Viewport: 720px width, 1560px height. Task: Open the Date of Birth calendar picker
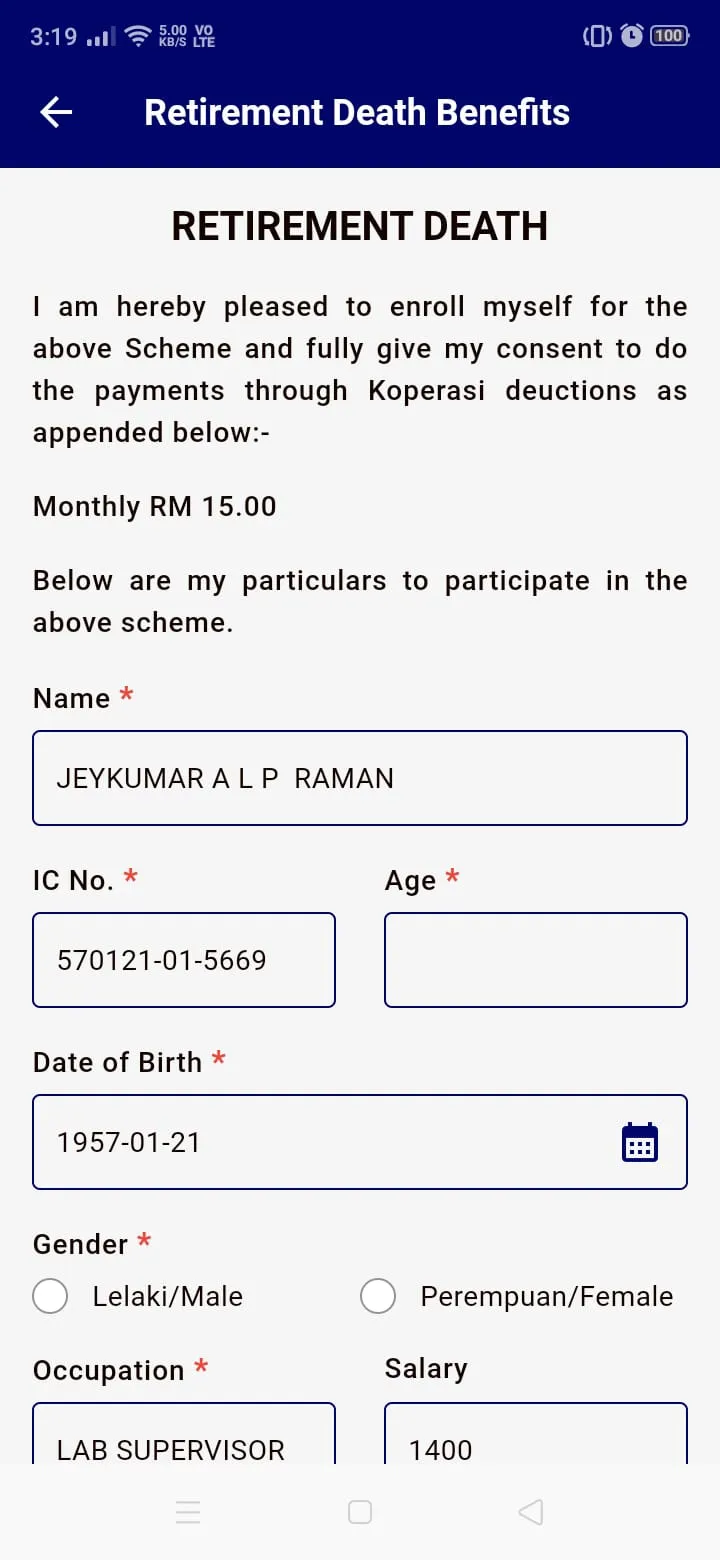(x=640, y=1142)
